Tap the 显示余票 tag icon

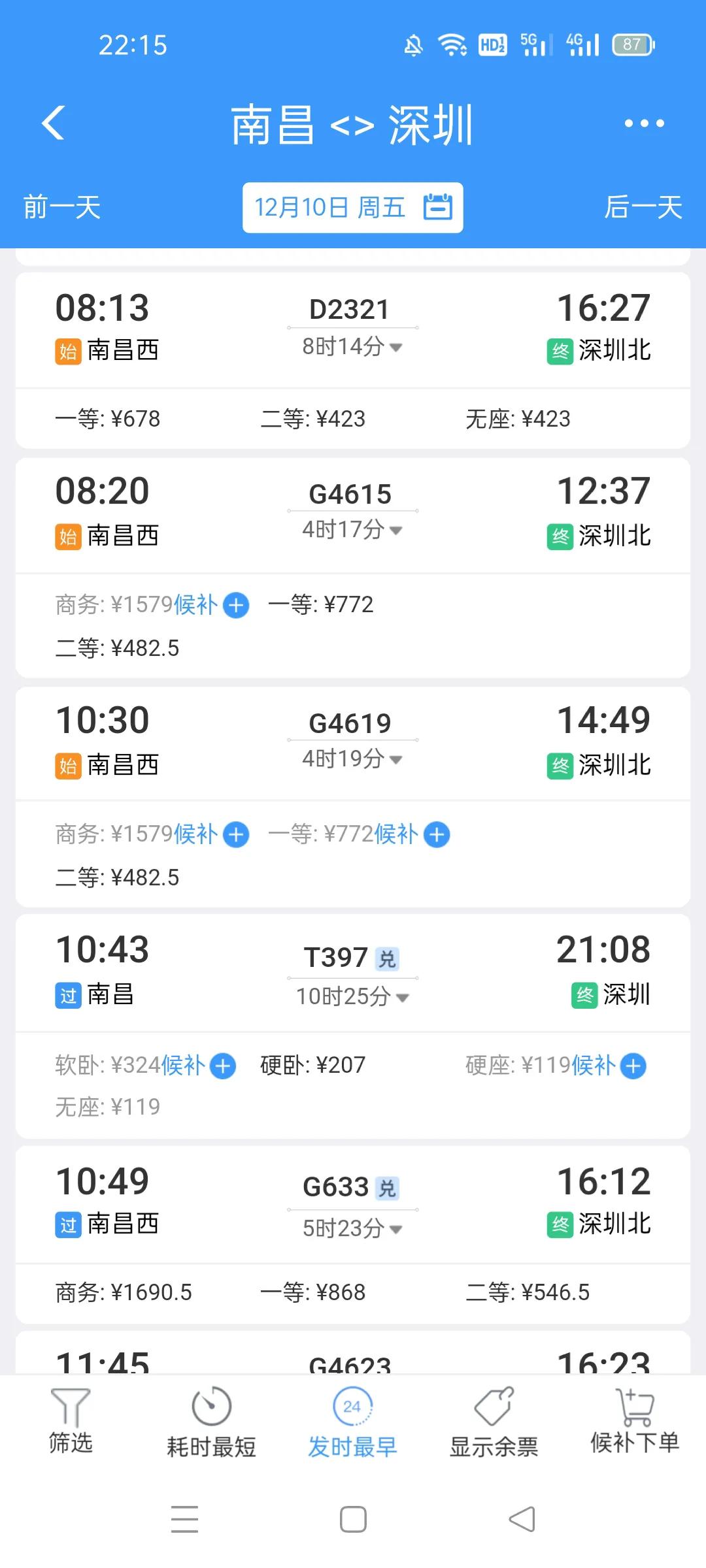coord(494,1408)
